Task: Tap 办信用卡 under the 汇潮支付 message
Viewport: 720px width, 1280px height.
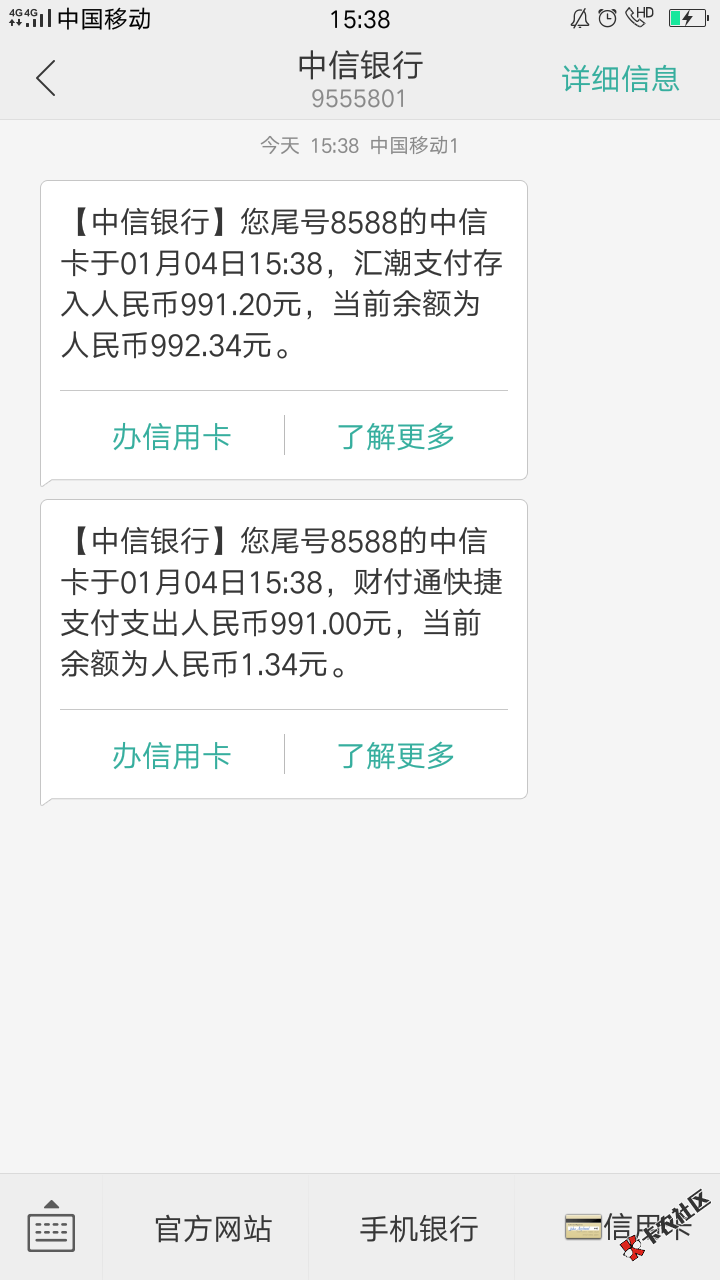Action: (x=171, y=437)
